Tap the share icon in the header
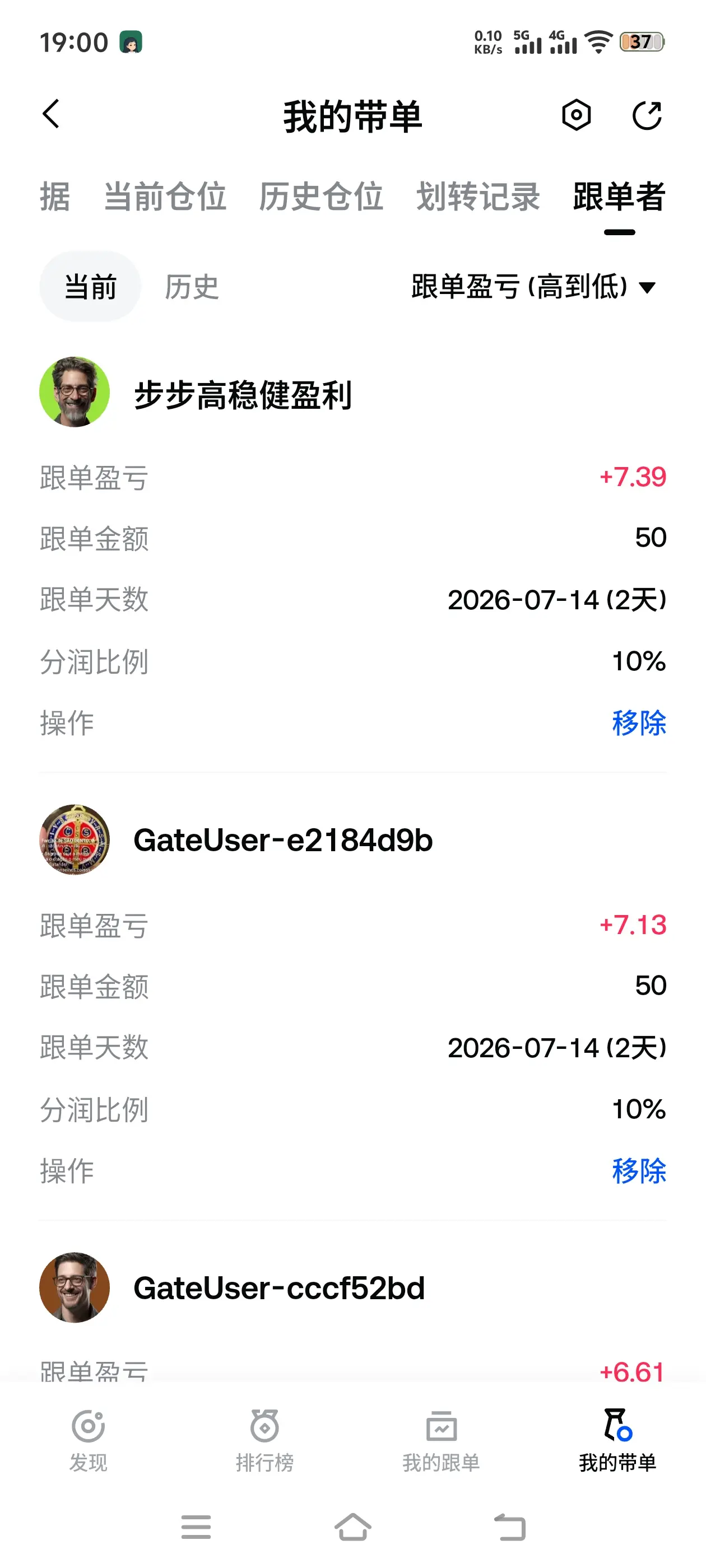This screenshot has width=706, height=1568. coord(646,115)
